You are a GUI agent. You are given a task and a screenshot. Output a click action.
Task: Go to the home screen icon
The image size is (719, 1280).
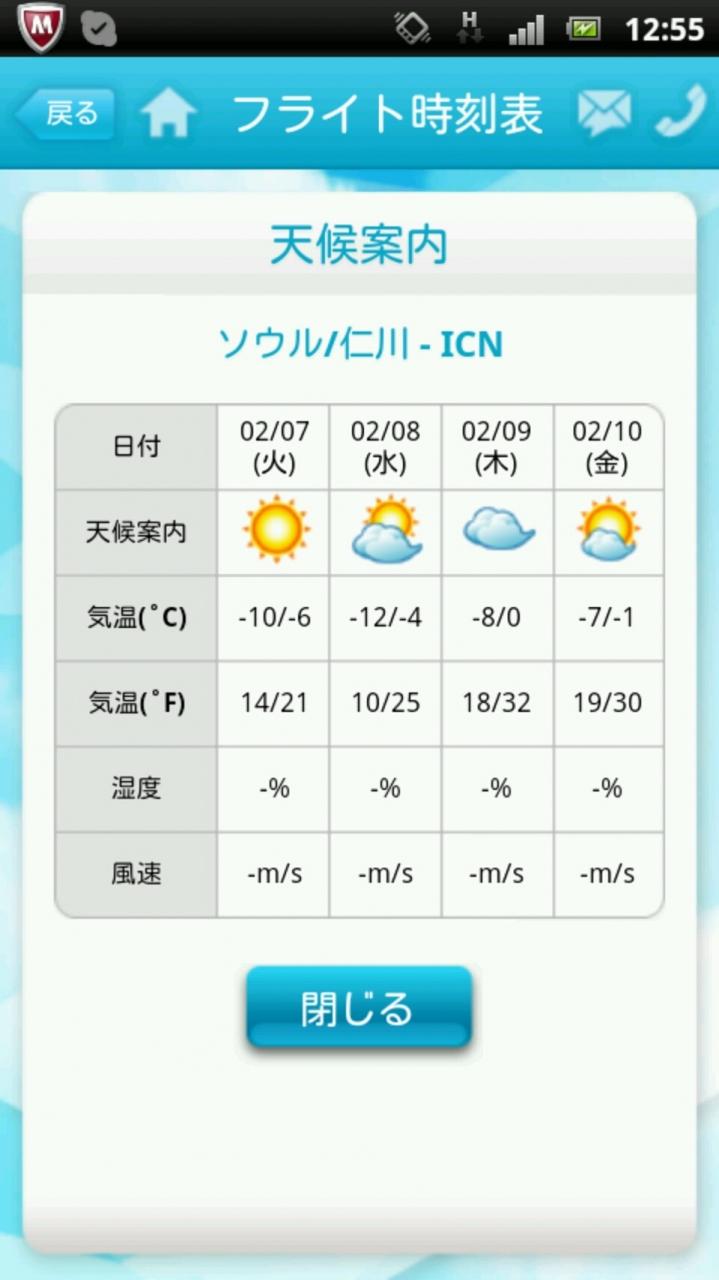168,114
